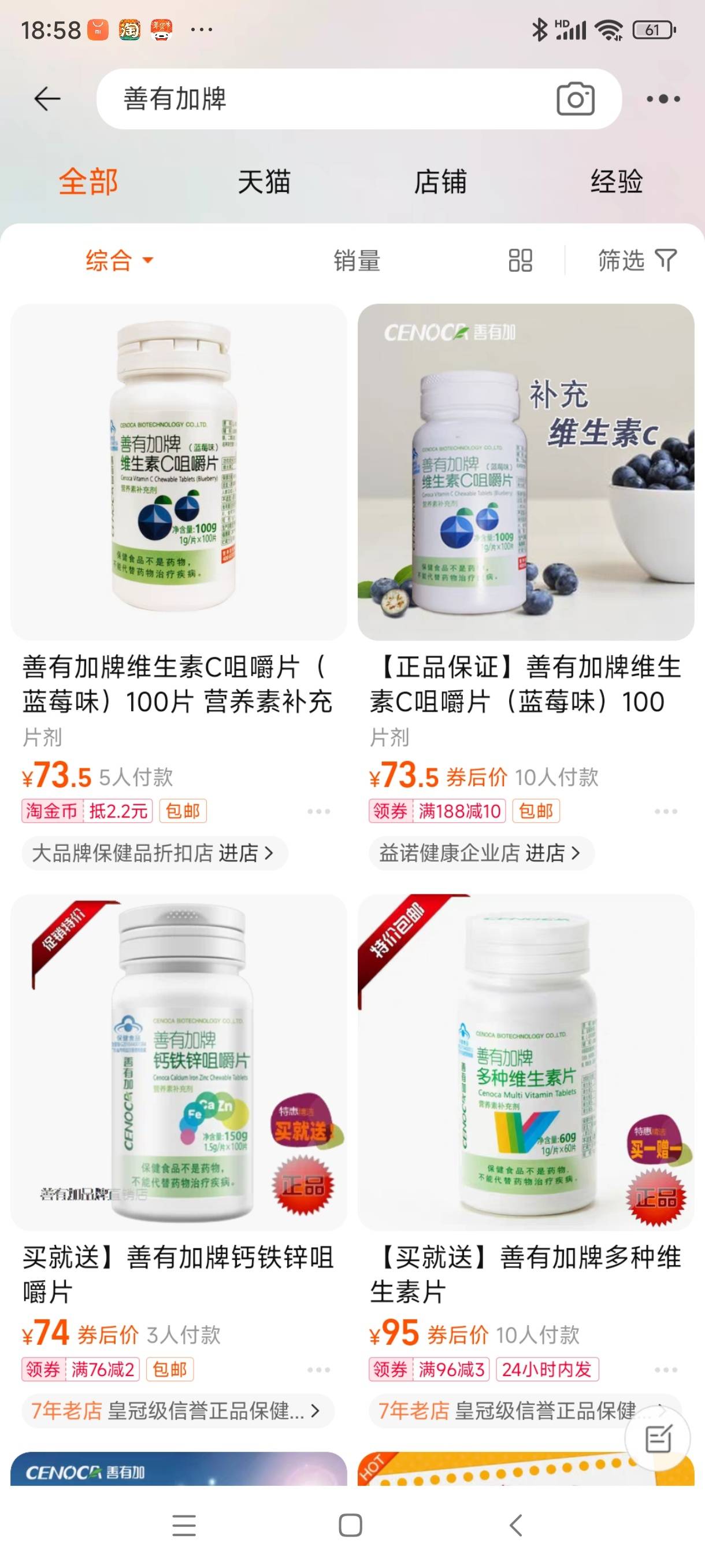Open the 善有加牌多种维生素片 product card

pyautogui.click(x=525, y=1063)
